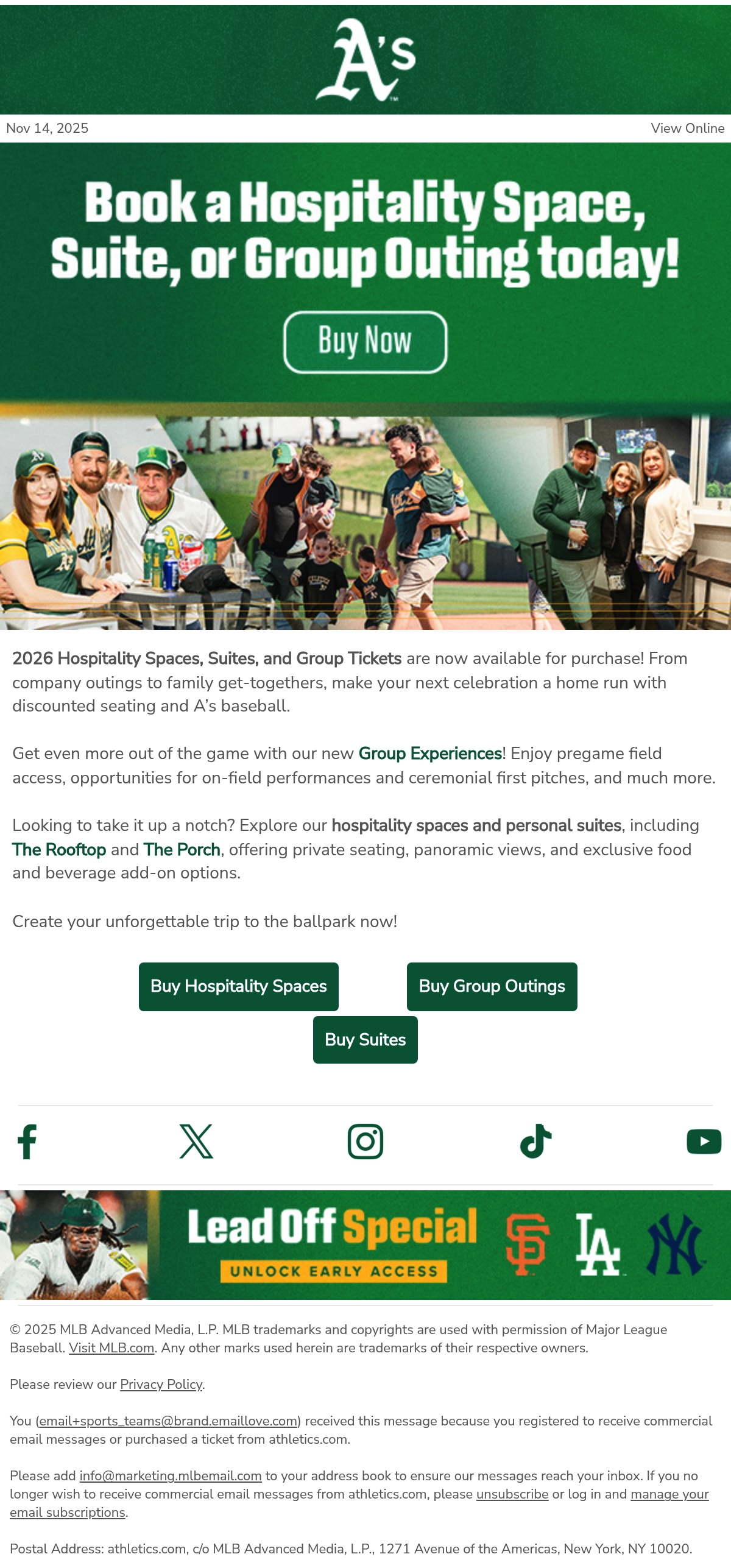Open the View Online link
The height and width of the screenshot is (1568, 731).
click(x=687, y=129)
